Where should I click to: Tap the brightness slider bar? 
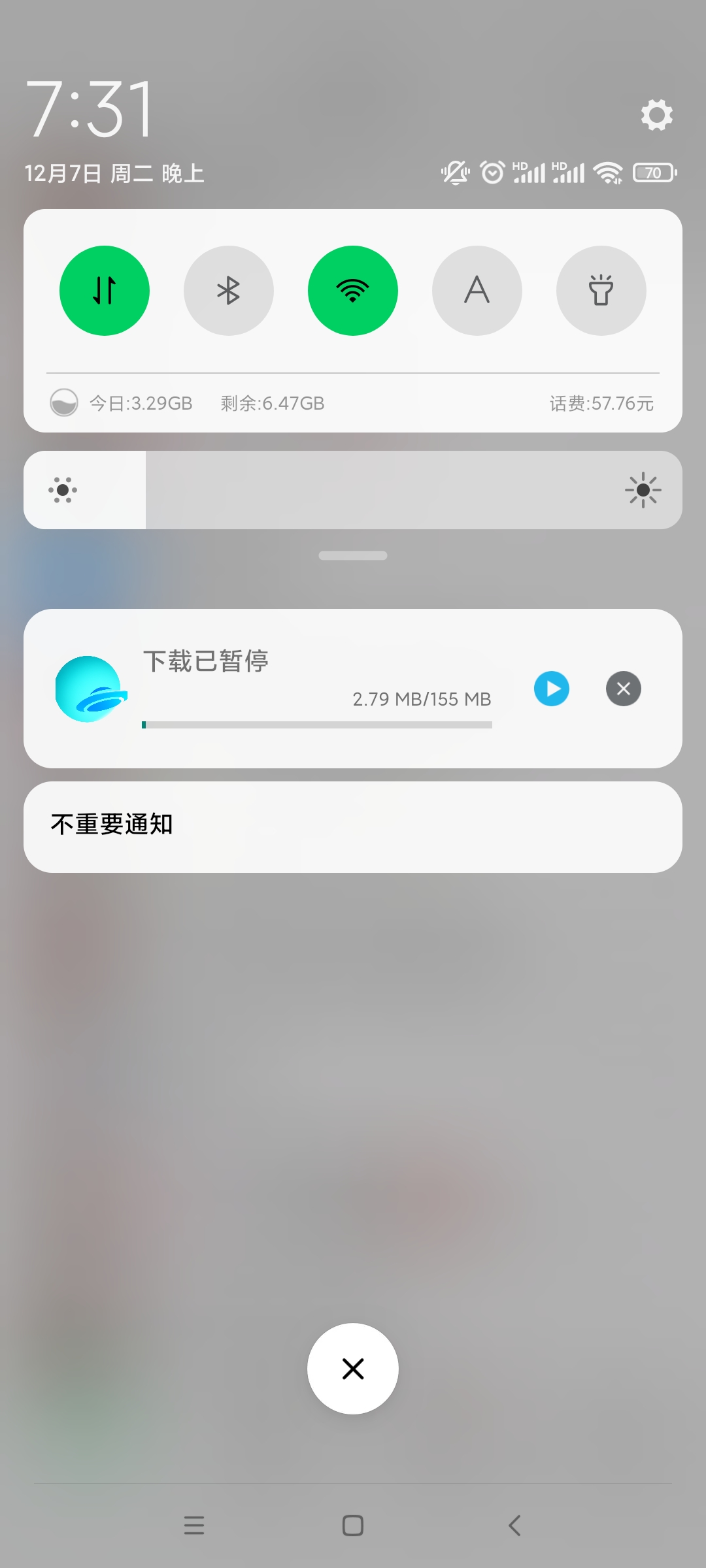[353, 490]
